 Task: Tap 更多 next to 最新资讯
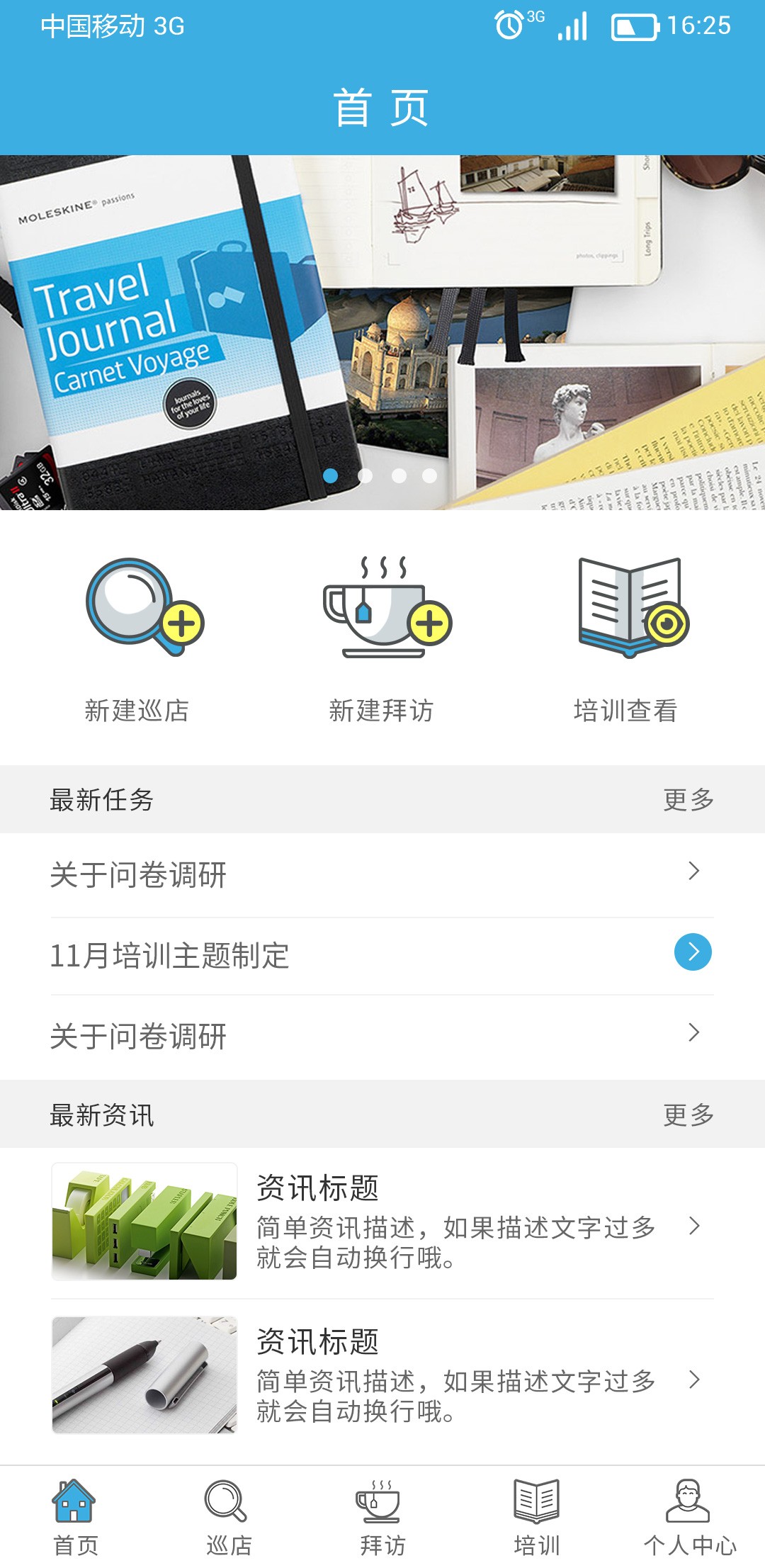688,1115
